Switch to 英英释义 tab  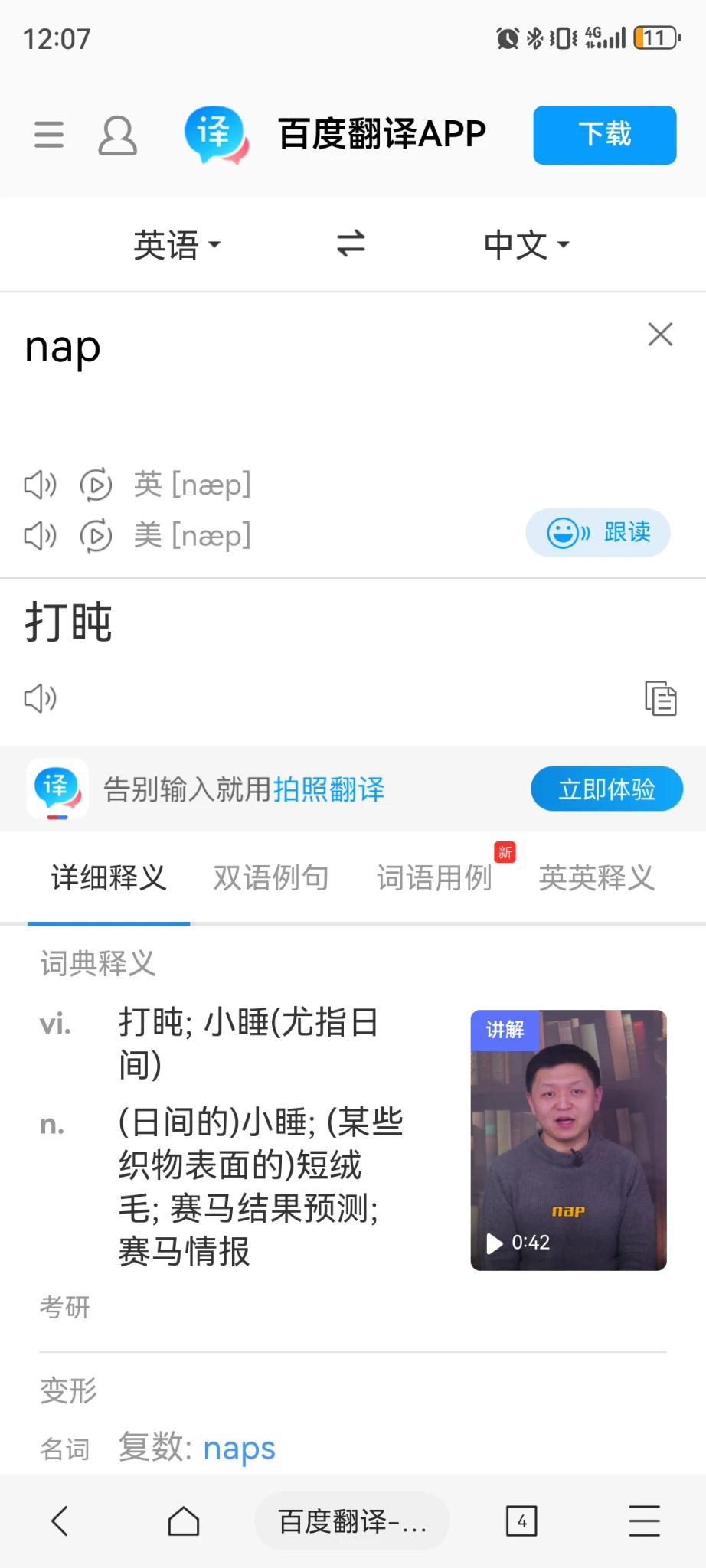(597, 877)
